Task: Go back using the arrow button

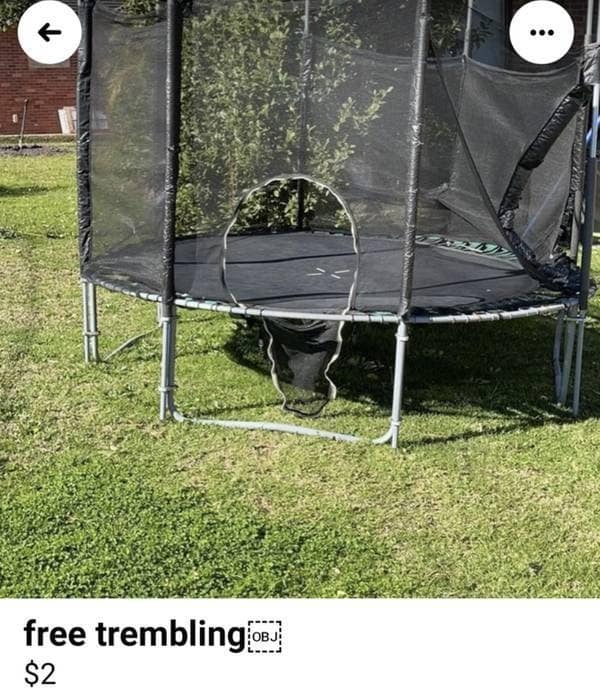Action: pos(49,32)
